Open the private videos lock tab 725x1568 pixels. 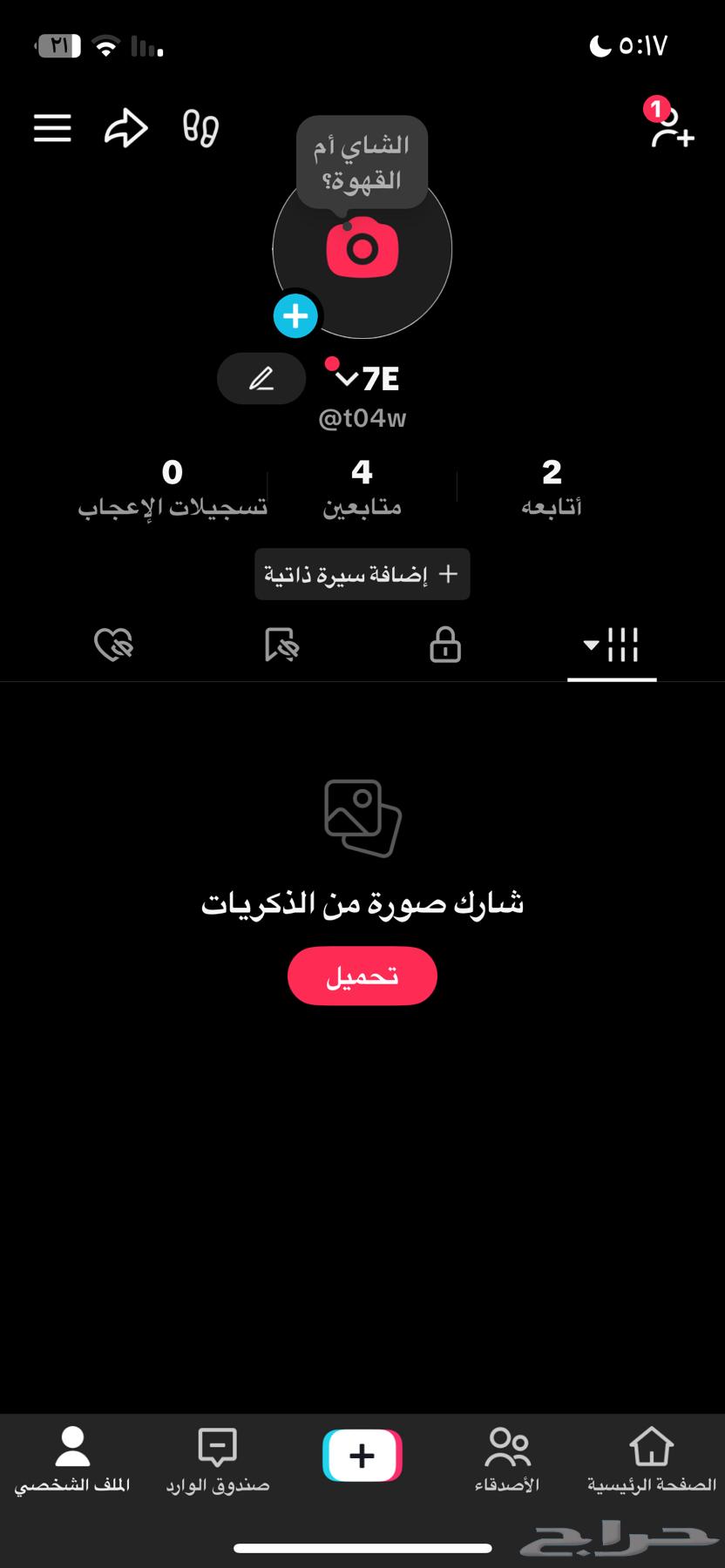pos(445,645)
